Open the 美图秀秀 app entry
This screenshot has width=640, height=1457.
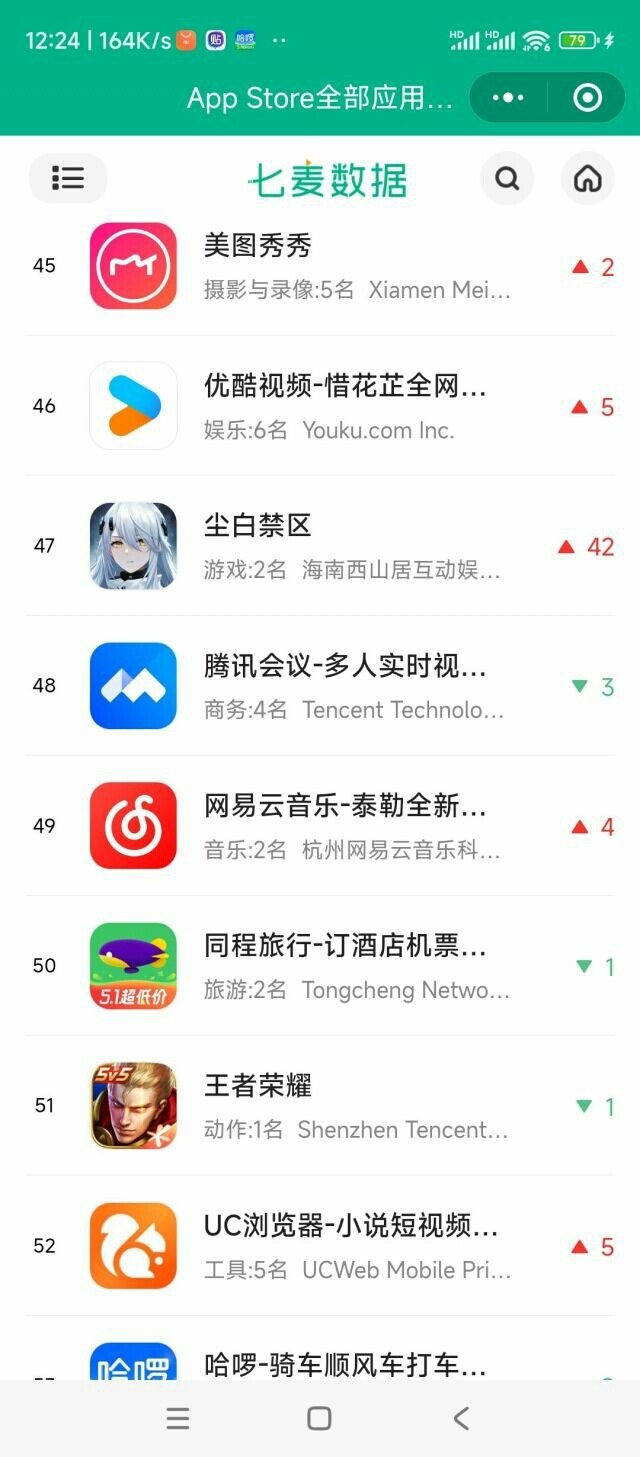click(x=320, y=266)
